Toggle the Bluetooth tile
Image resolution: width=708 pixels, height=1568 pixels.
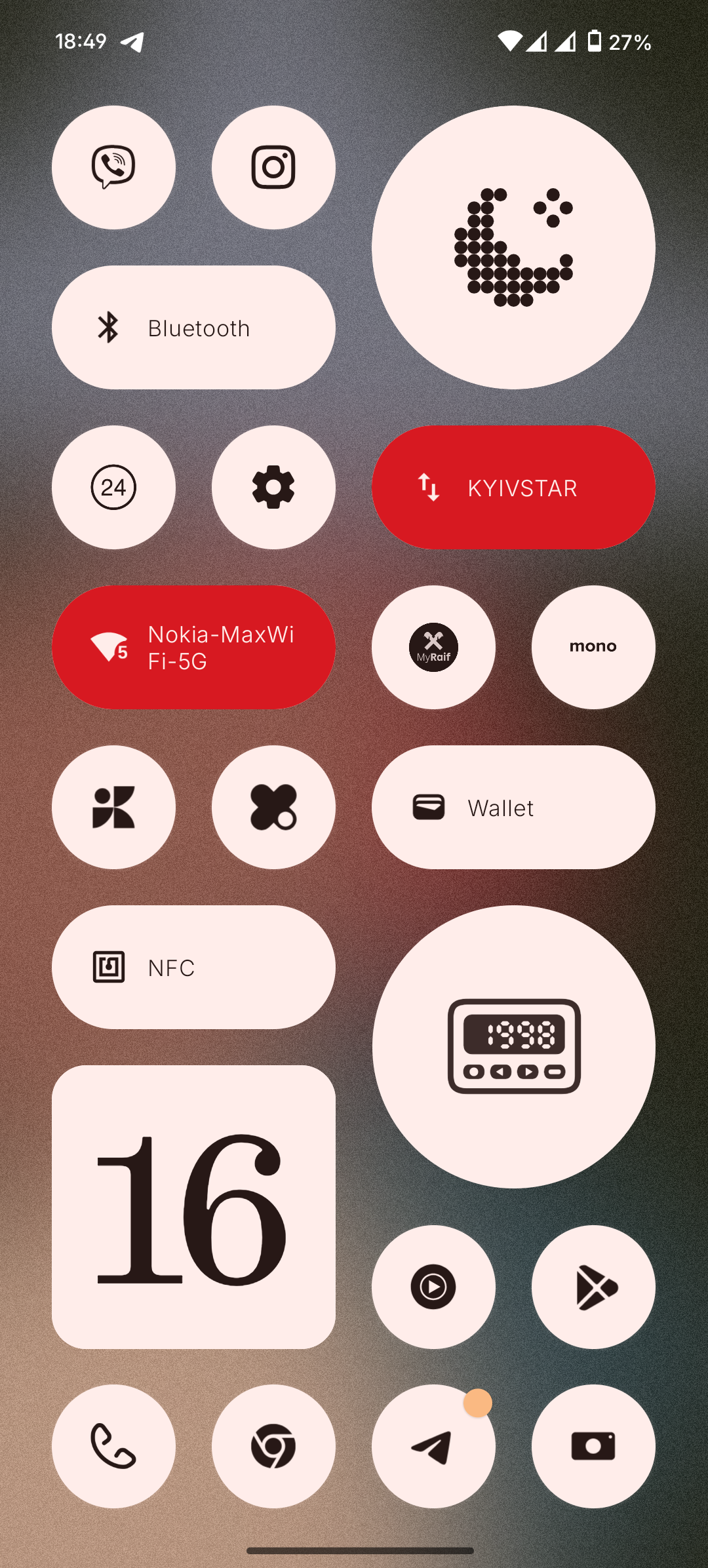click(193, 327)
